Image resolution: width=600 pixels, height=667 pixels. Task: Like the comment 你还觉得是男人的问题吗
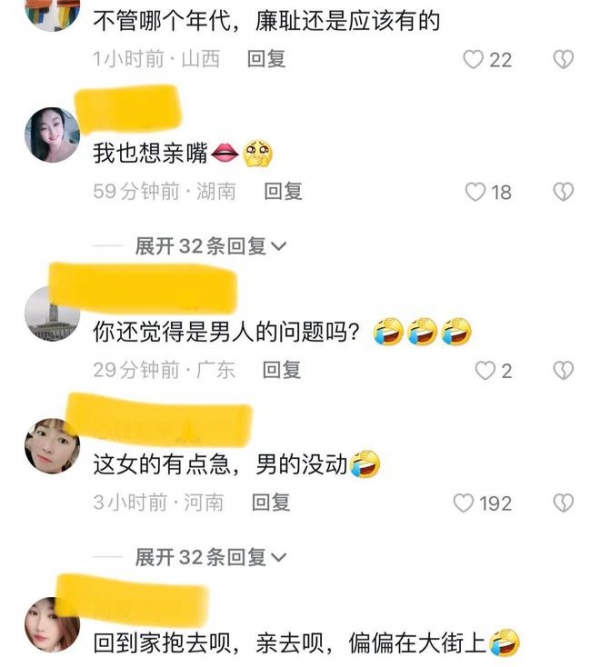[x=485, y=371]
